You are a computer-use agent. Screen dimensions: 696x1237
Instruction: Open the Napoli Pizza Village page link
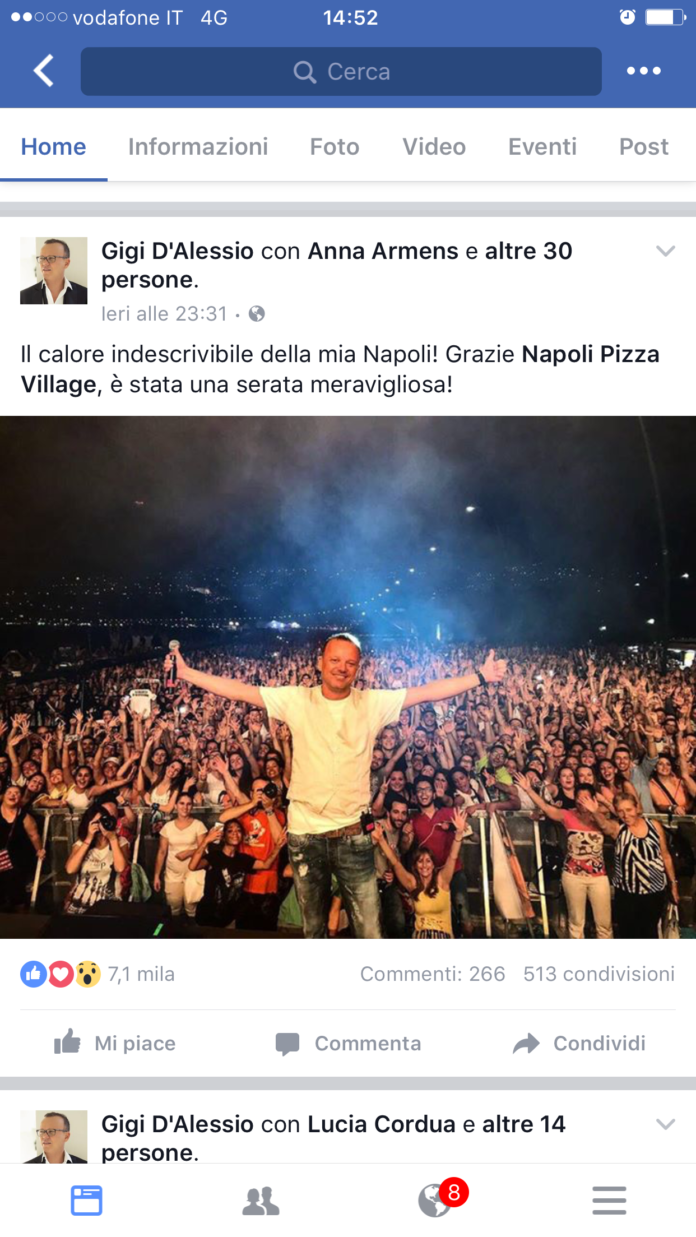click(590, 355)
